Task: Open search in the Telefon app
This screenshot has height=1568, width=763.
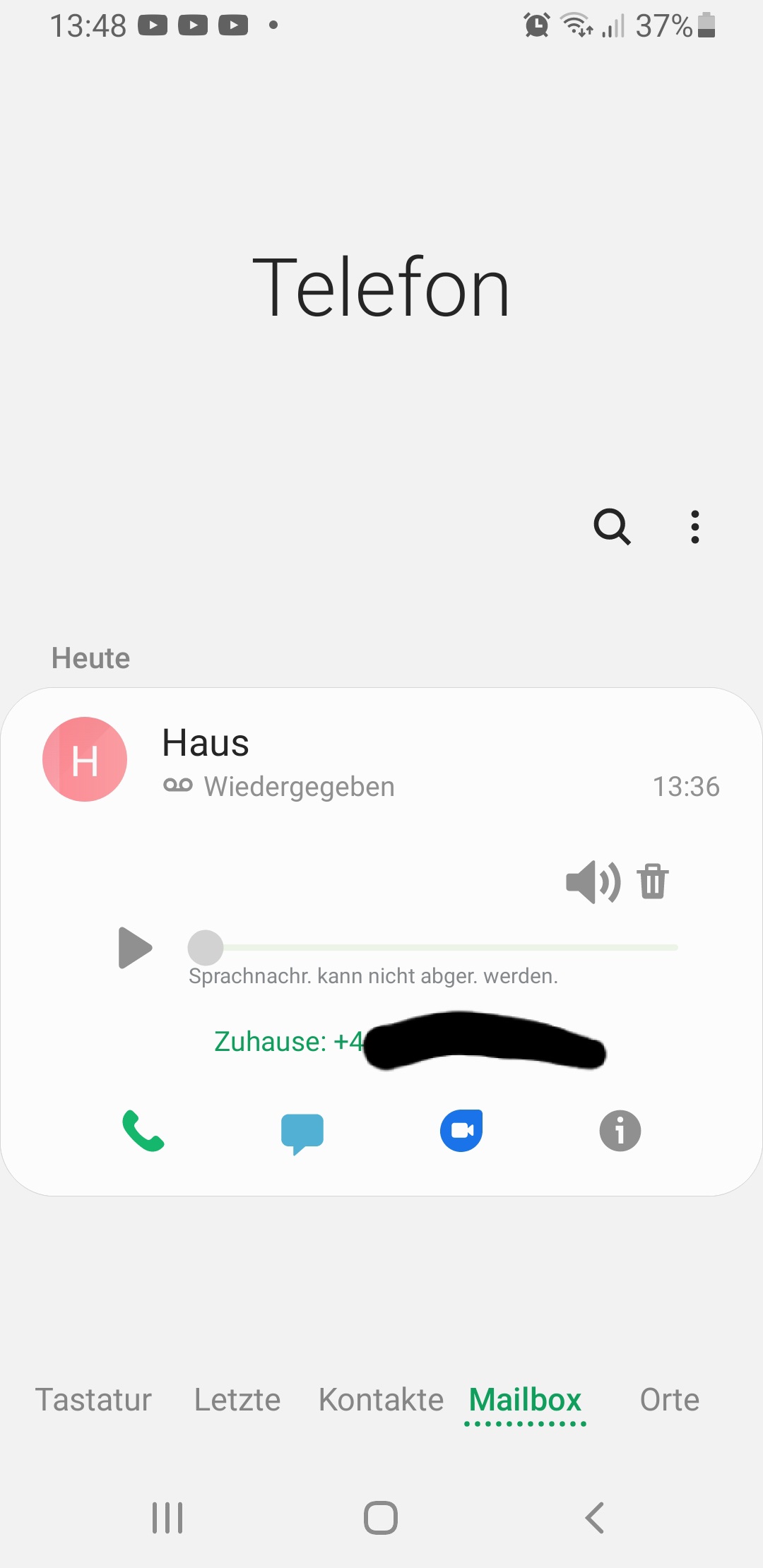Action: pyautogui.click(x=612, y=527)
